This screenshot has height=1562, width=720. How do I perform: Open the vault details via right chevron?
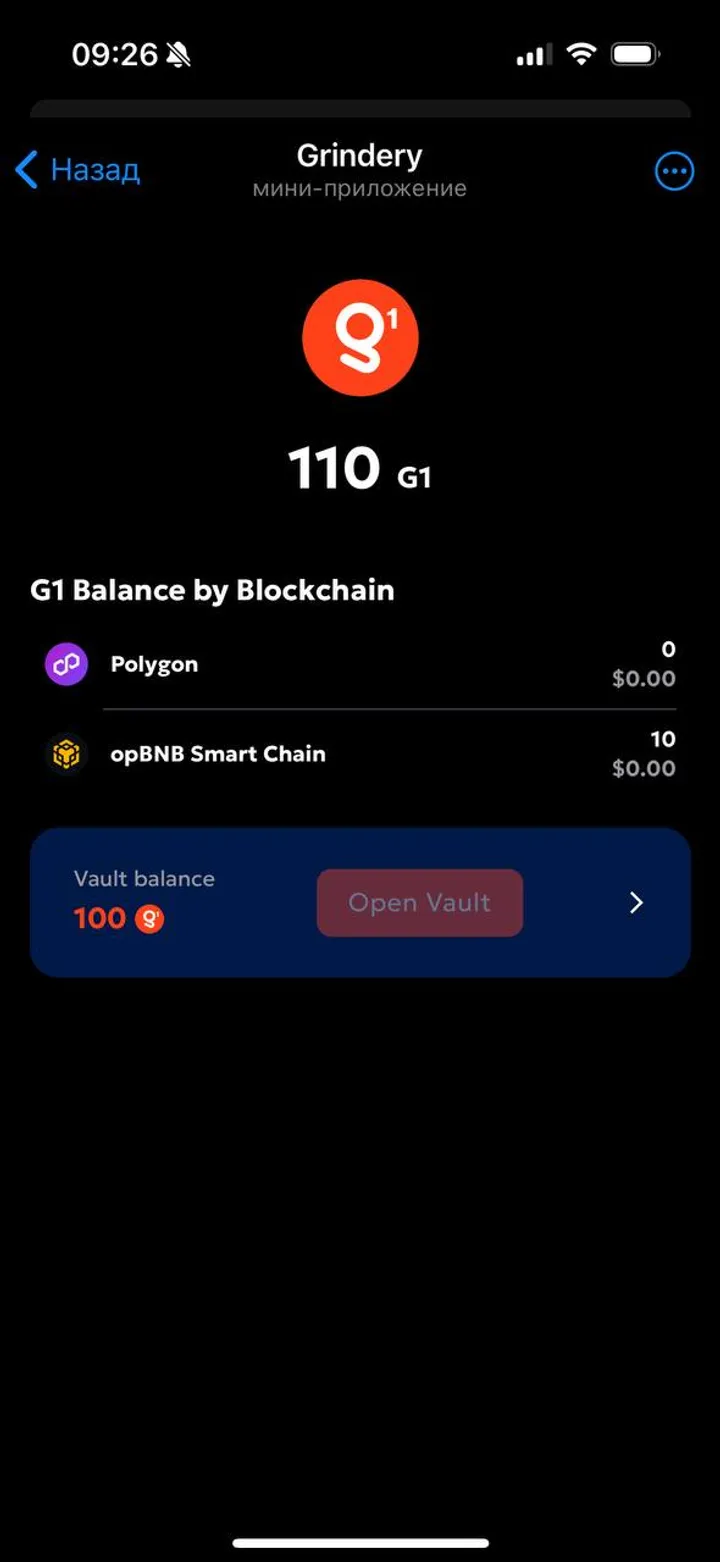coord(636,902)
